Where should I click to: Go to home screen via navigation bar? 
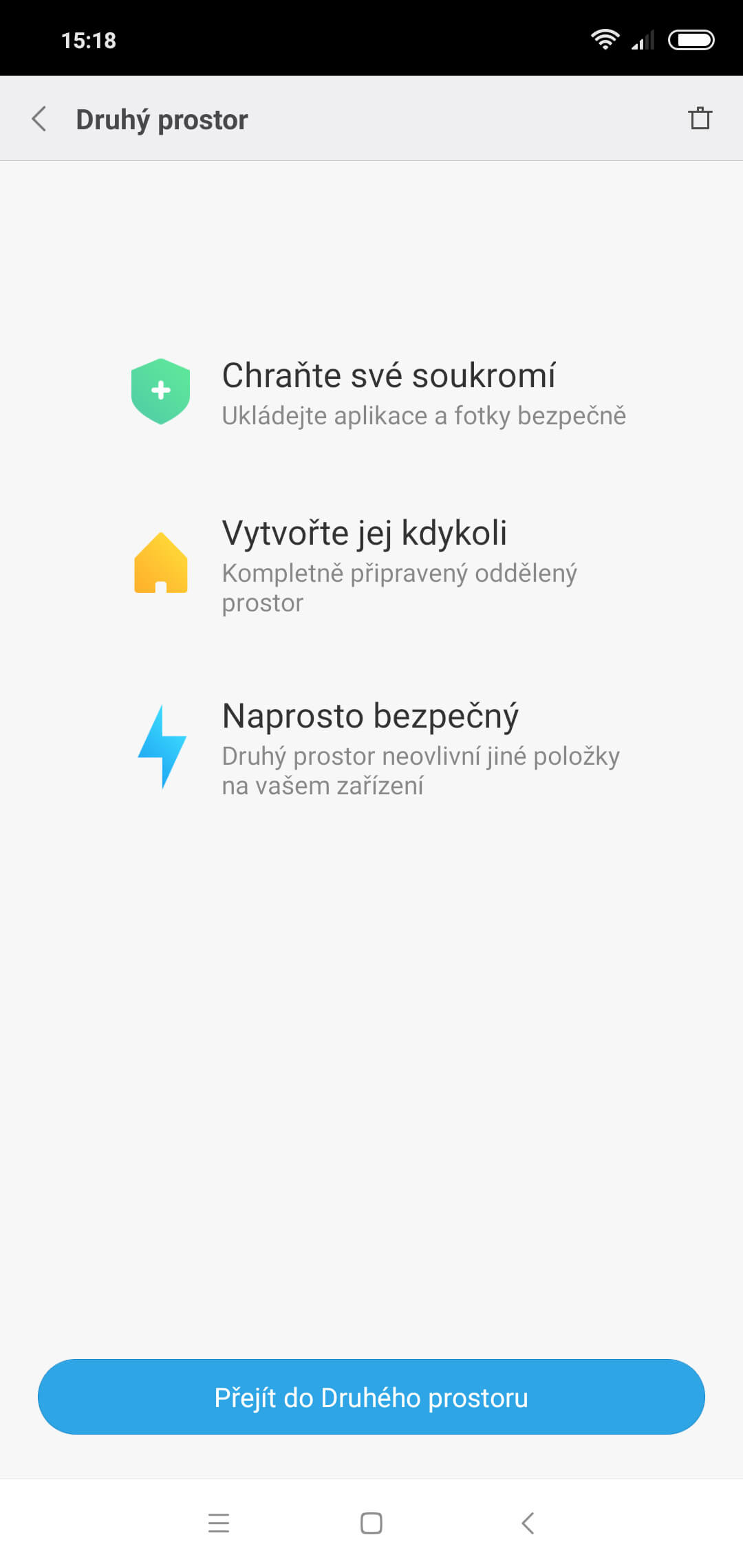point(371,1523)
